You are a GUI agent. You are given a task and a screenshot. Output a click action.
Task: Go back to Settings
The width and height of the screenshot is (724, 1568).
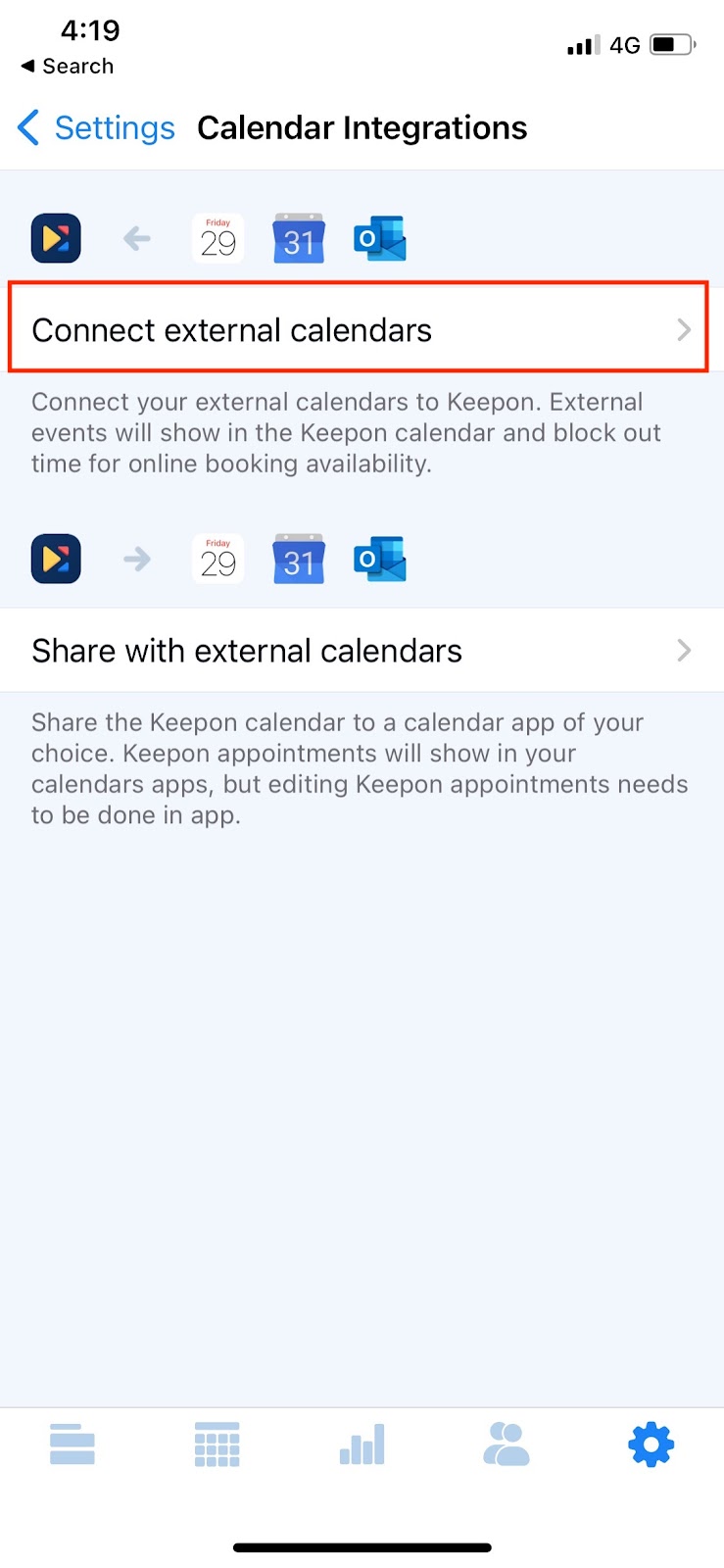pyautogui.click(x=96, y=128)
